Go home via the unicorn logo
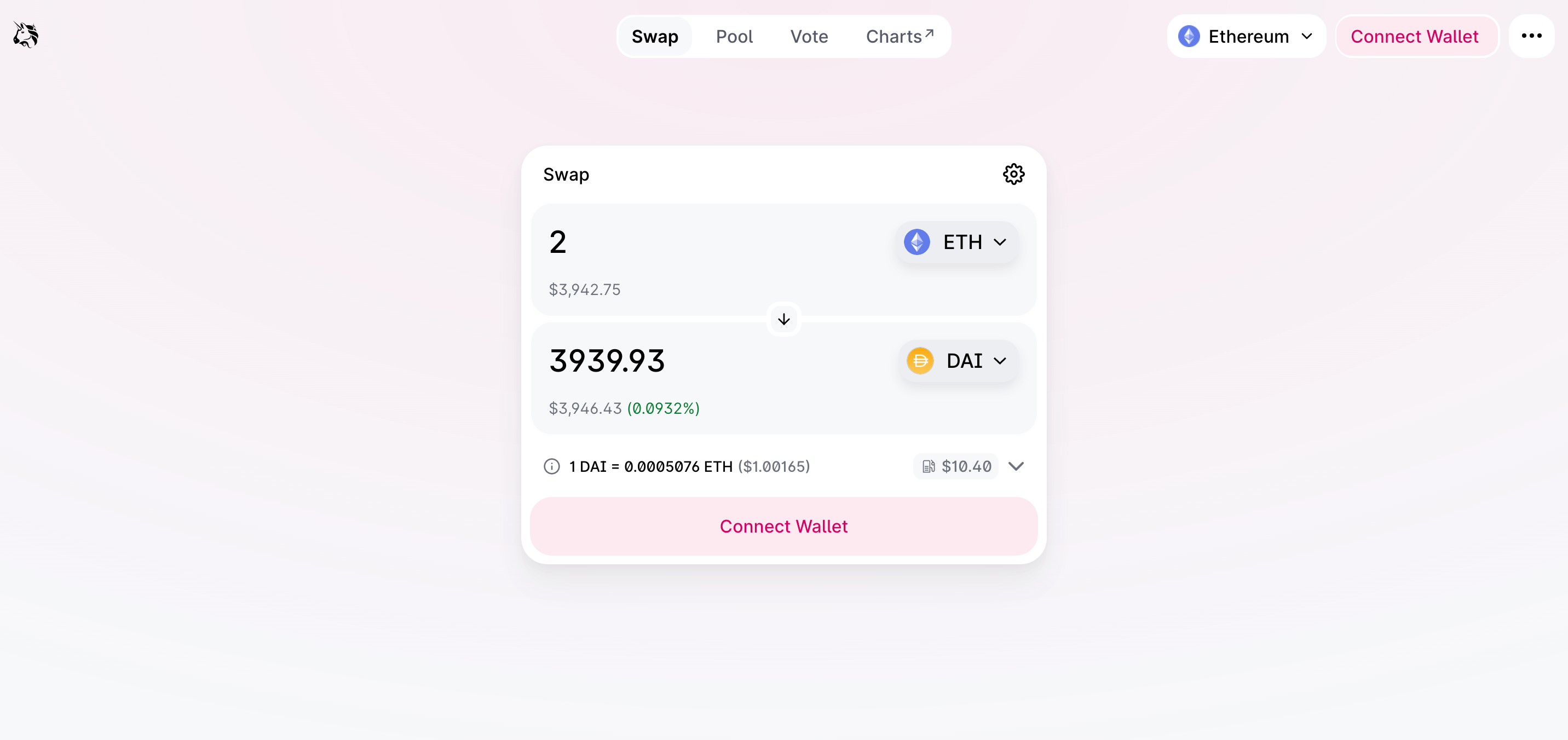The image size is (1568, 740). pyautogui.click(x=26, y=35)
